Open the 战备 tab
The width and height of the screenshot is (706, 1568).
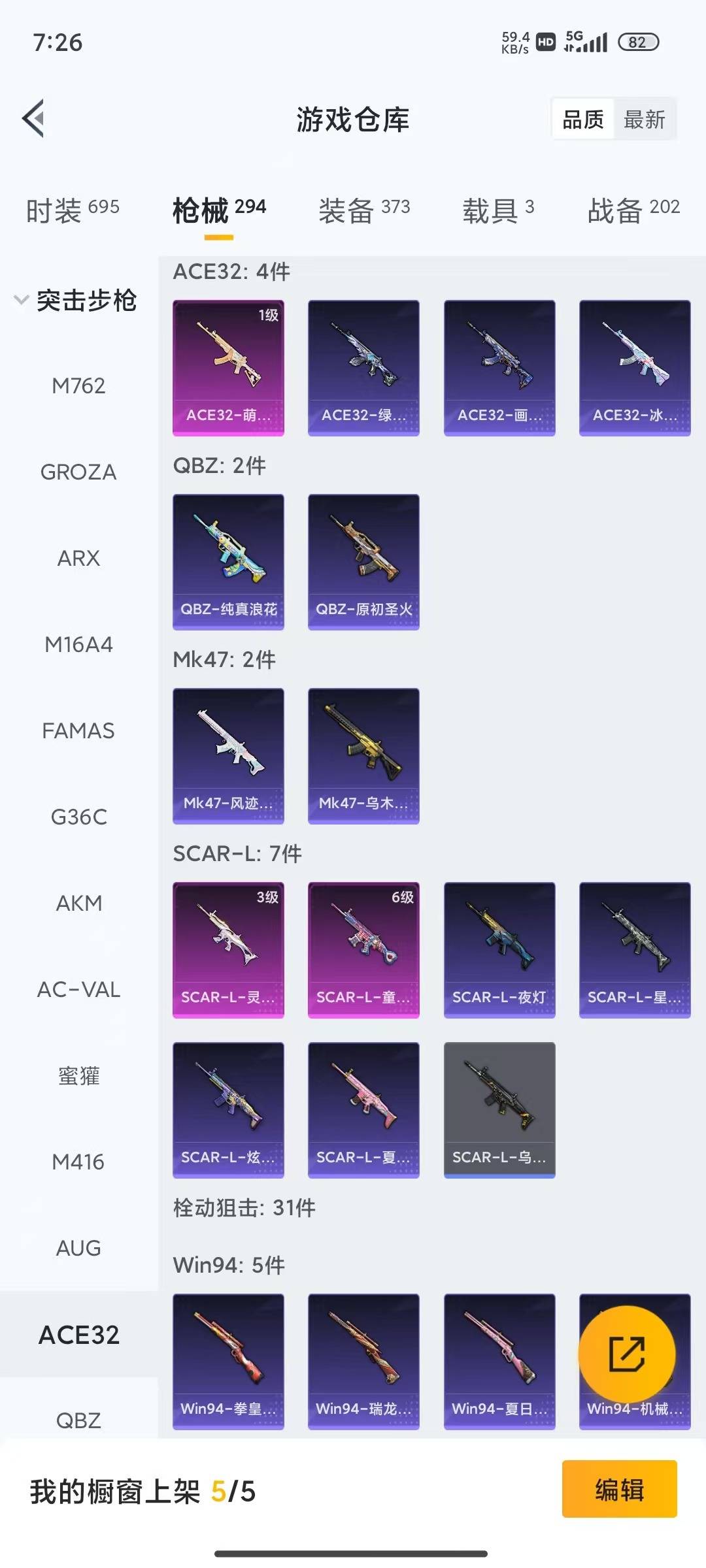633,210
